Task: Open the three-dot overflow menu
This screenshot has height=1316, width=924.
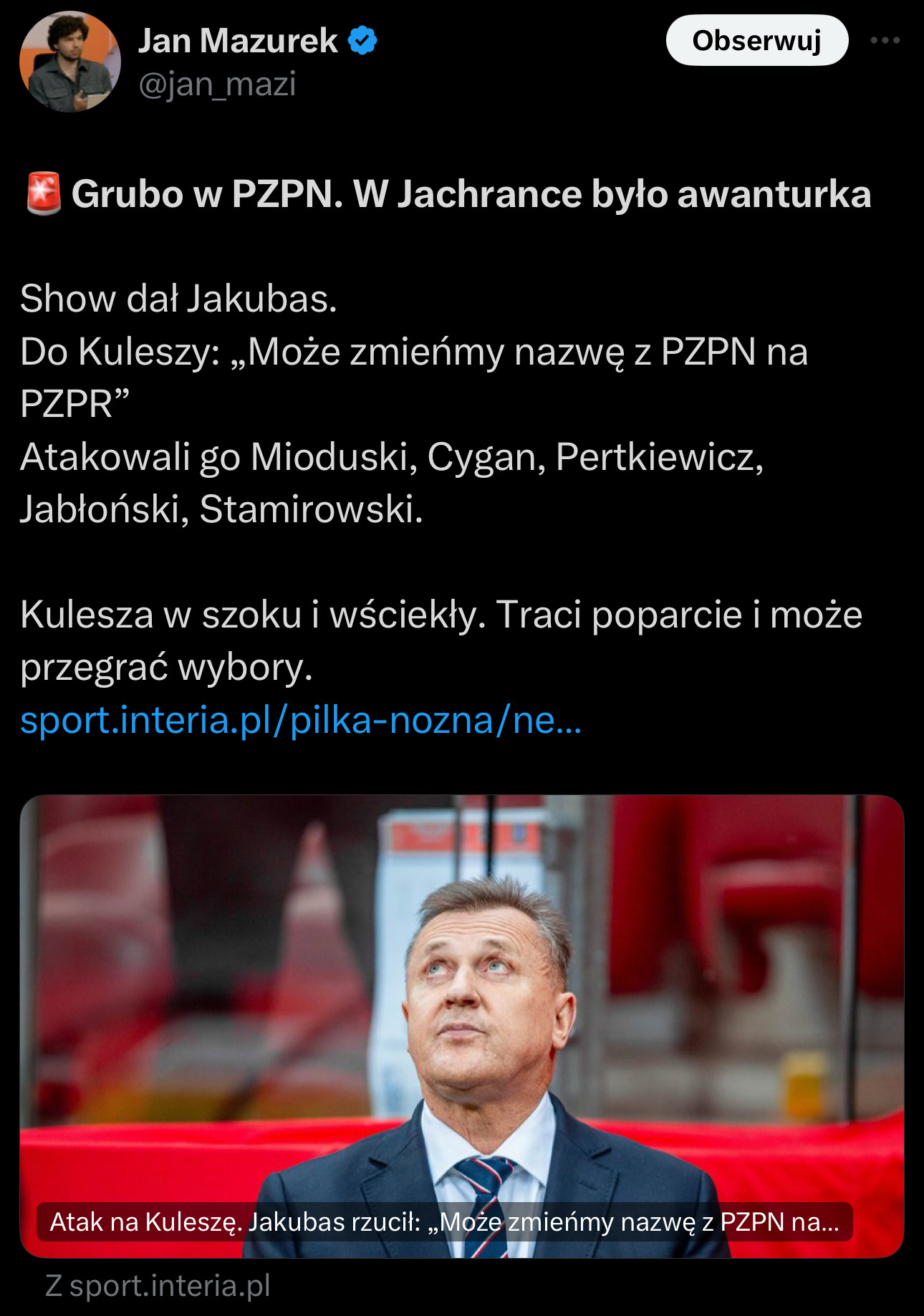Action: 885,41
